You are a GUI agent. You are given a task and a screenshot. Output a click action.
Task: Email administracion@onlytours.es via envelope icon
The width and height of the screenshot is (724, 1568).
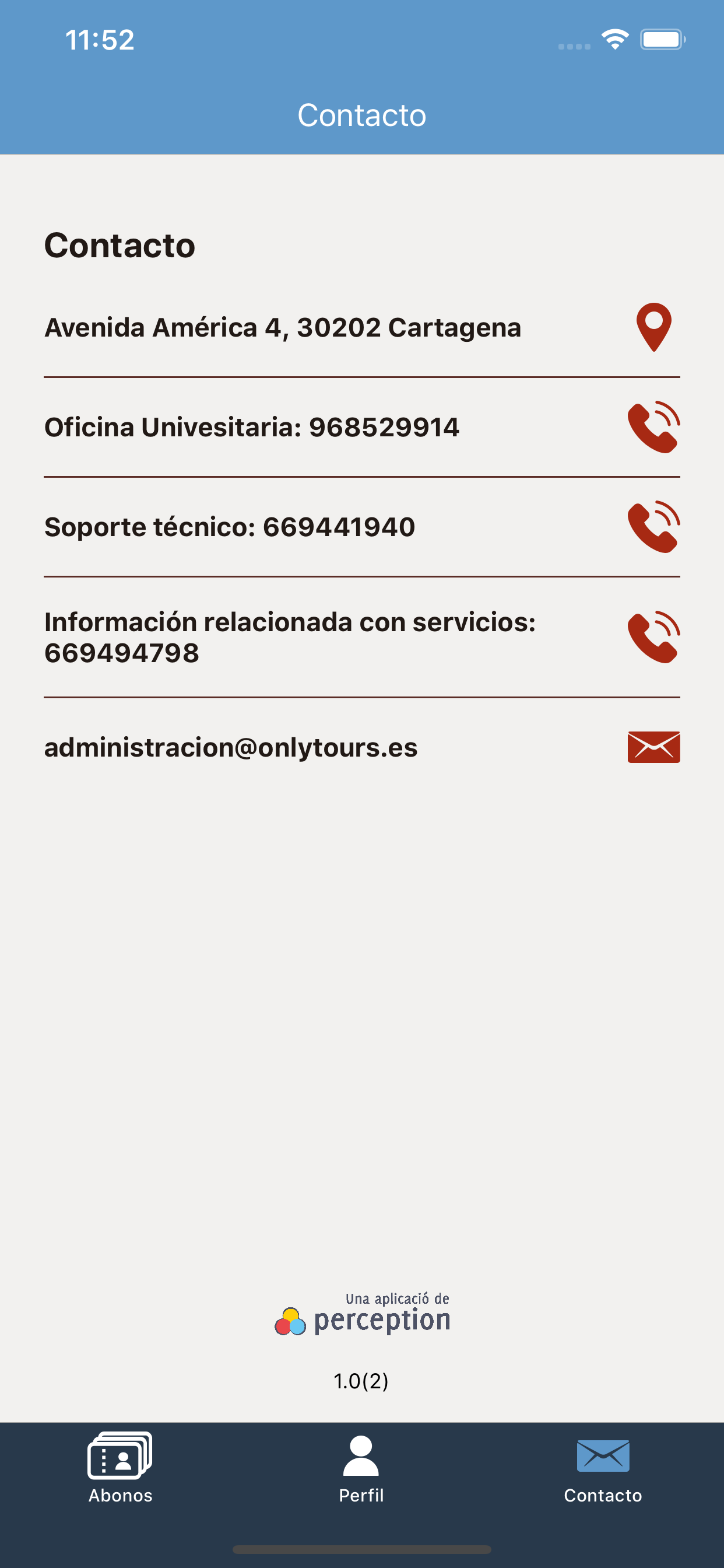(x=653, y=747)
